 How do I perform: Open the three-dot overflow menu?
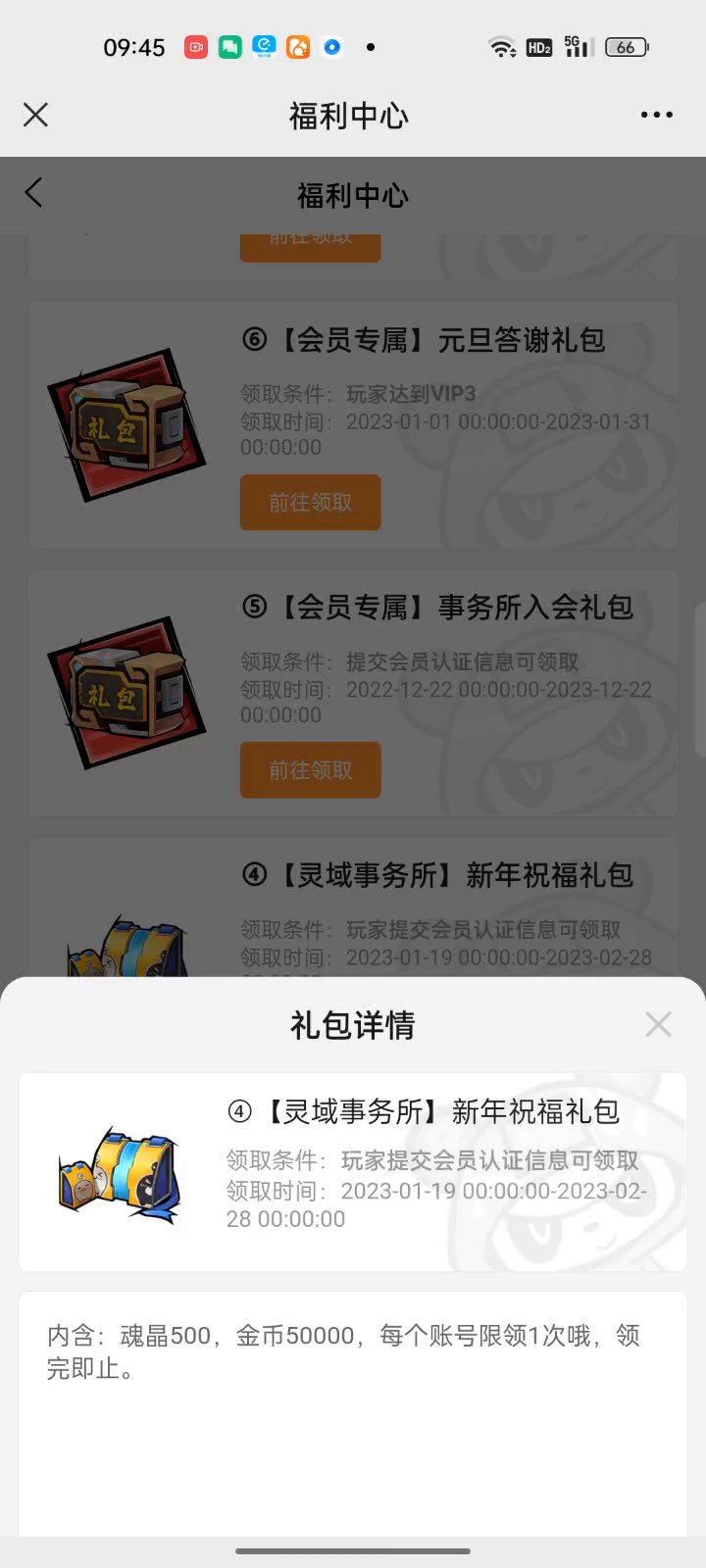click(656, 115)
